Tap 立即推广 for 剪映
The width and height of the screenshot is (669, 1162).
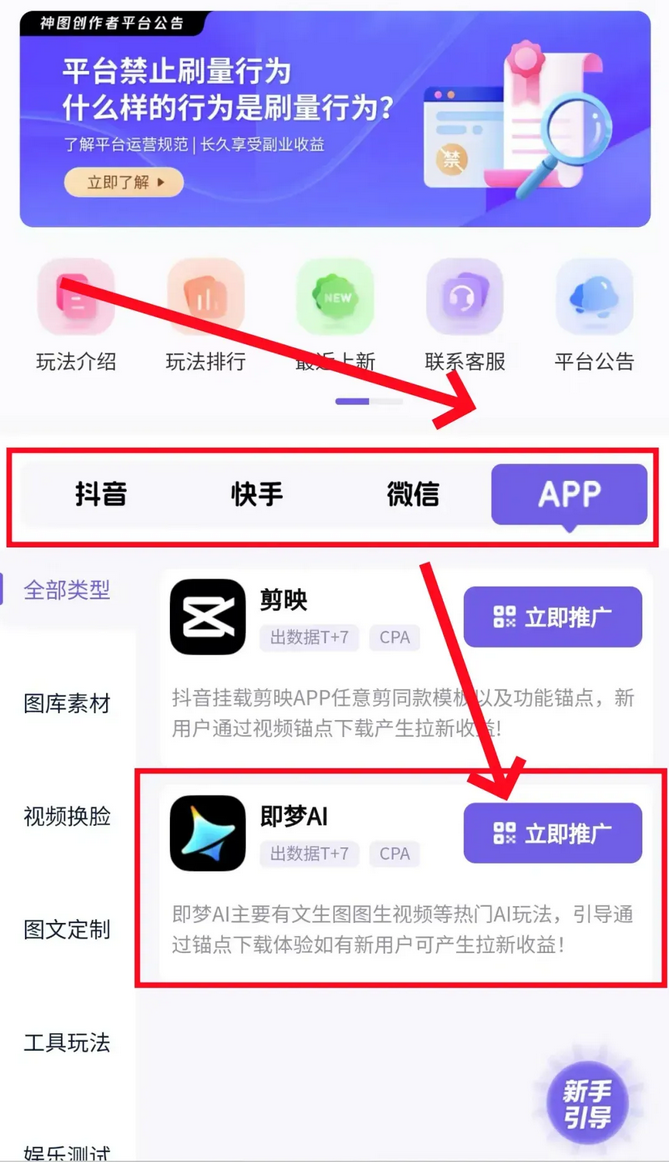point(552,617)
